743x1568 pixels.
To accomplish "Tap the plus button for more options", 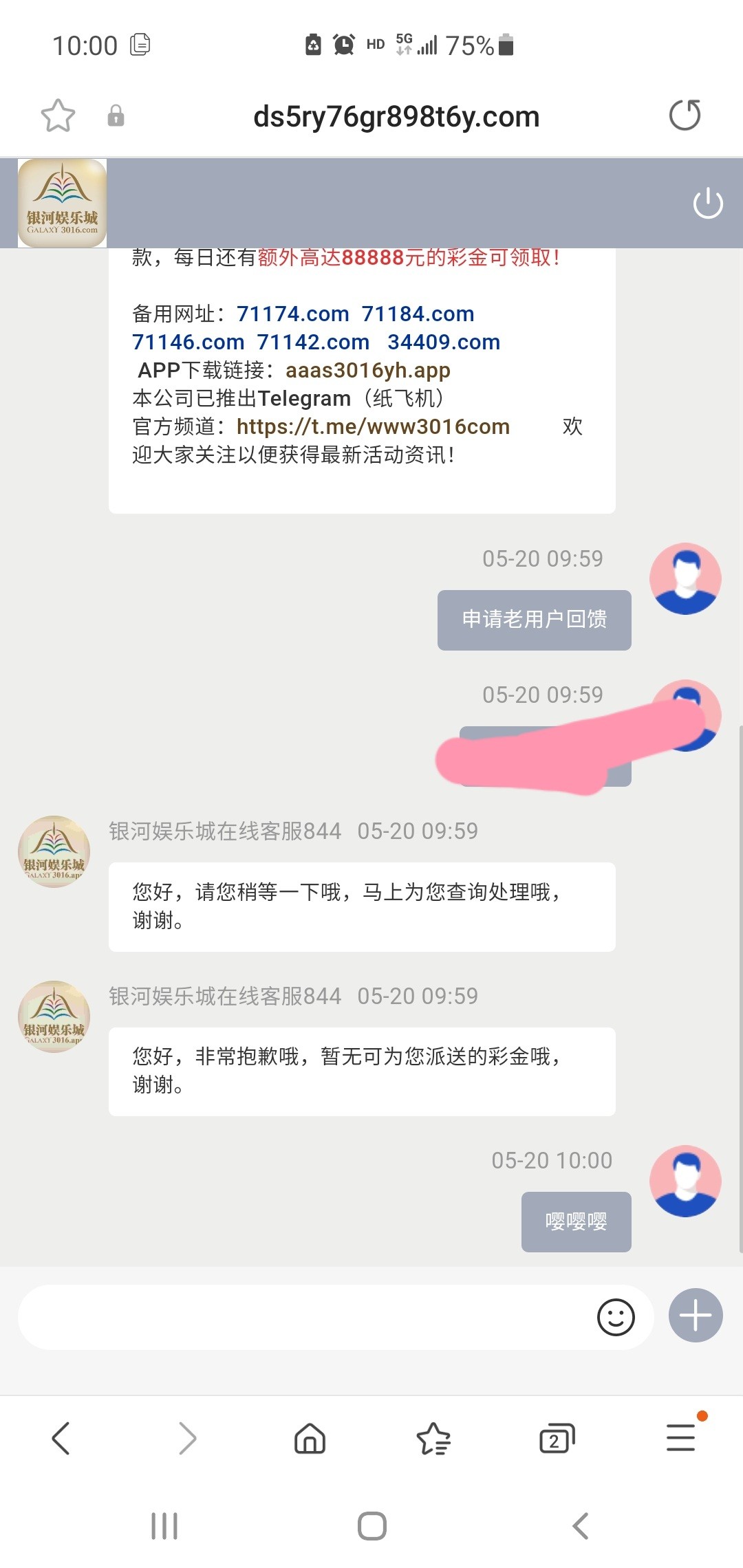I will [x=695, y=1315].
